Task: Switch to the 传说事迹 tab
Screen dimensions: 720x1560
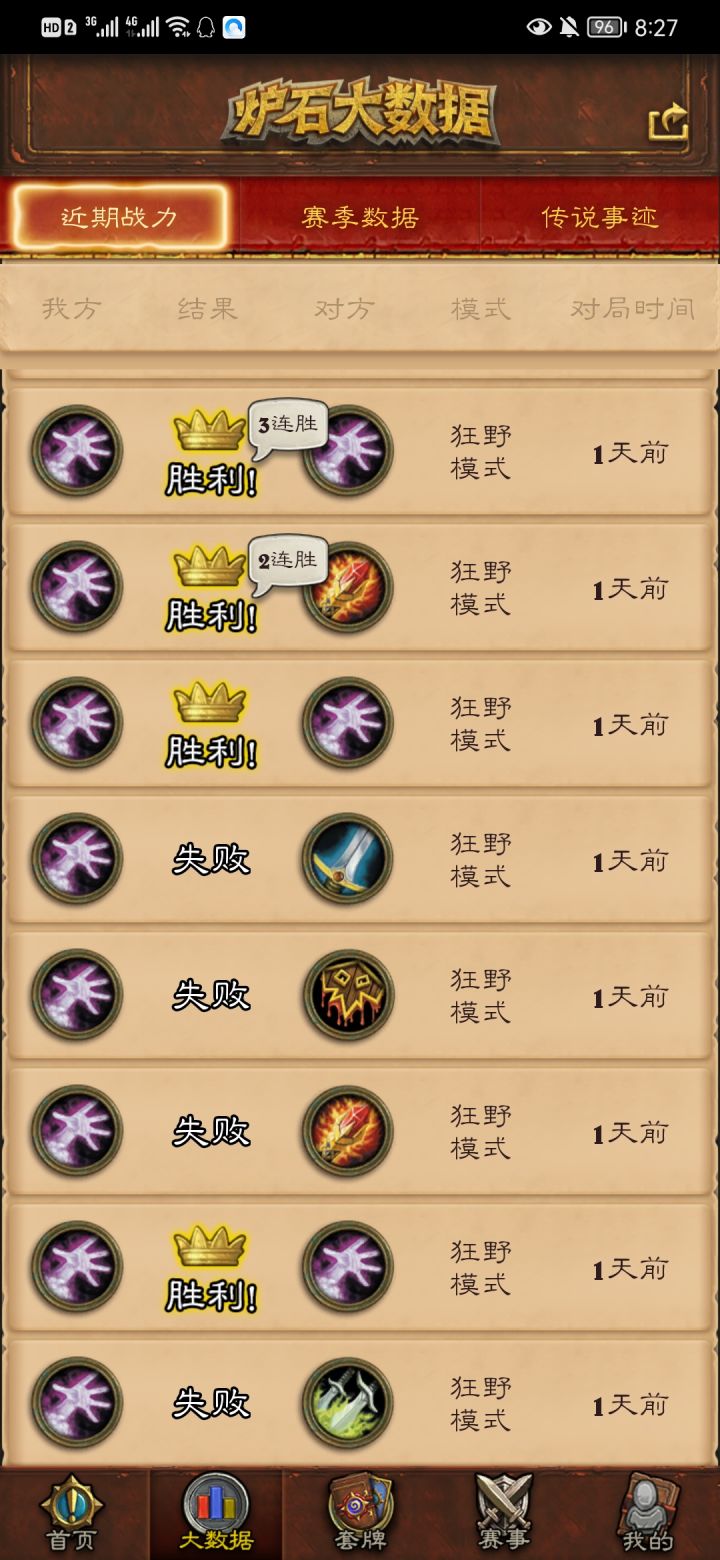Action: click(598, 216)
